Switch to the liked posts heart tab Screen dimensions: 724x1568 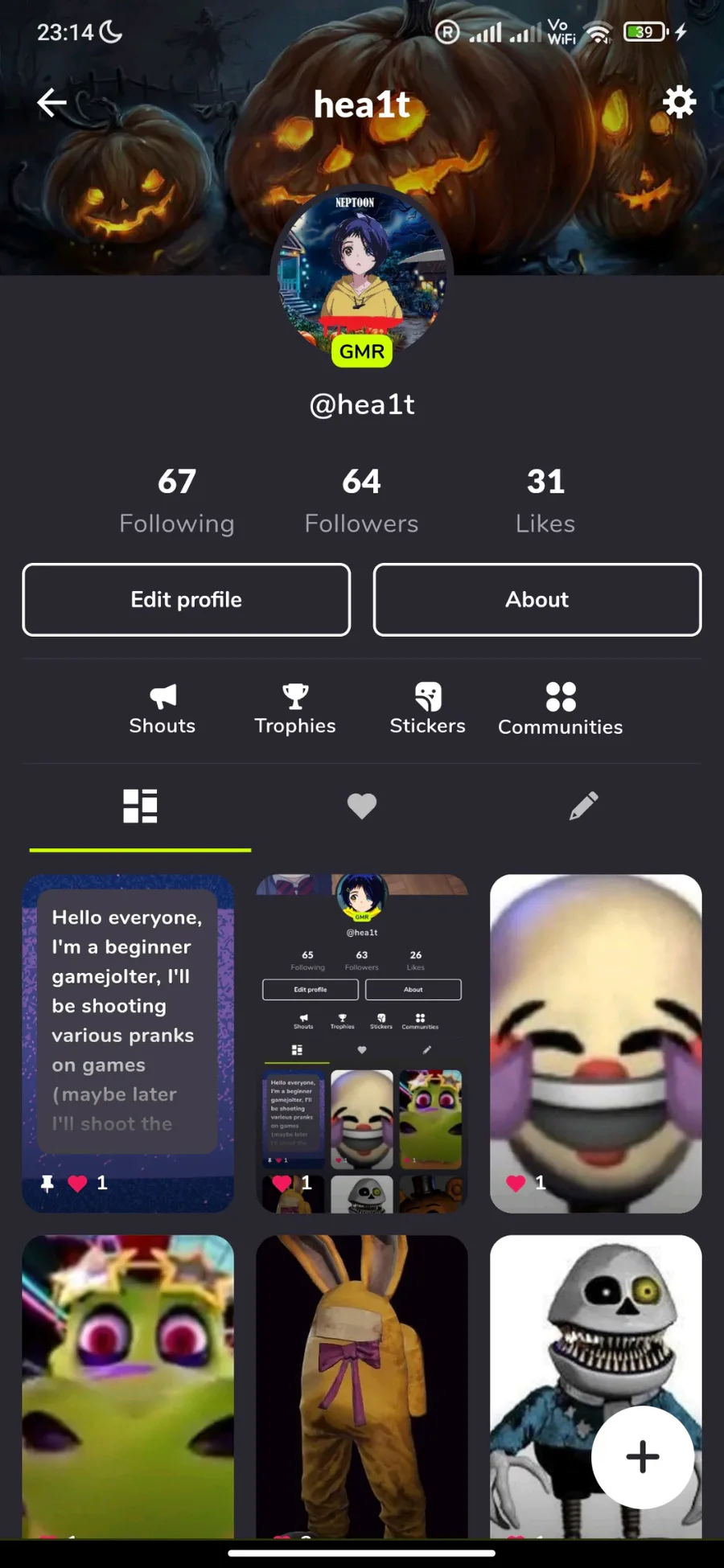[x=362, y=806]
